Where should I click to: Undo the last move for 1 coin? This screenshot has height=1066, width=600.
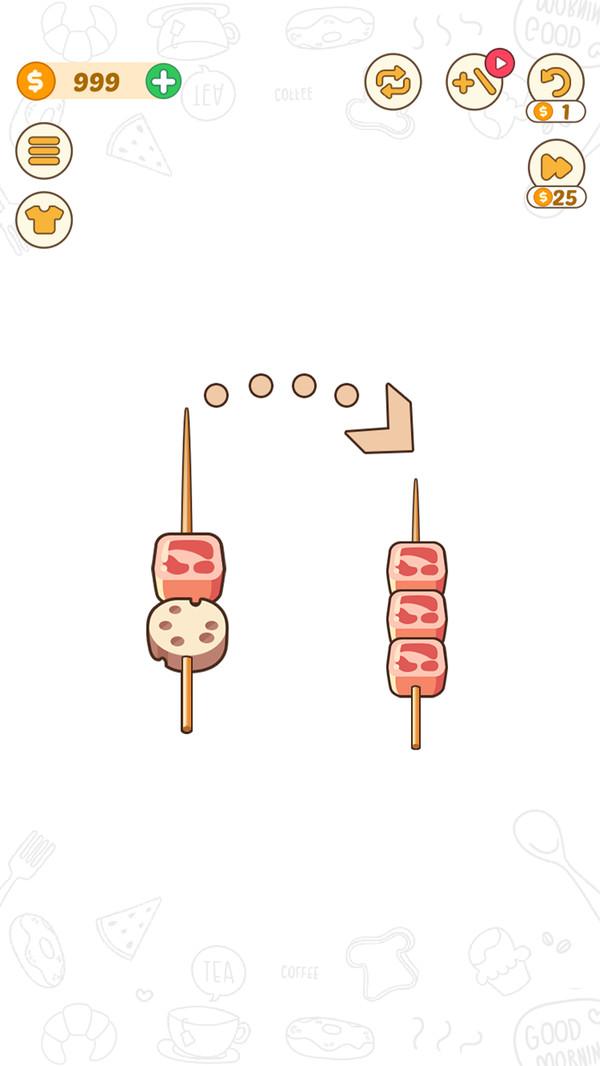pos(556,82)
